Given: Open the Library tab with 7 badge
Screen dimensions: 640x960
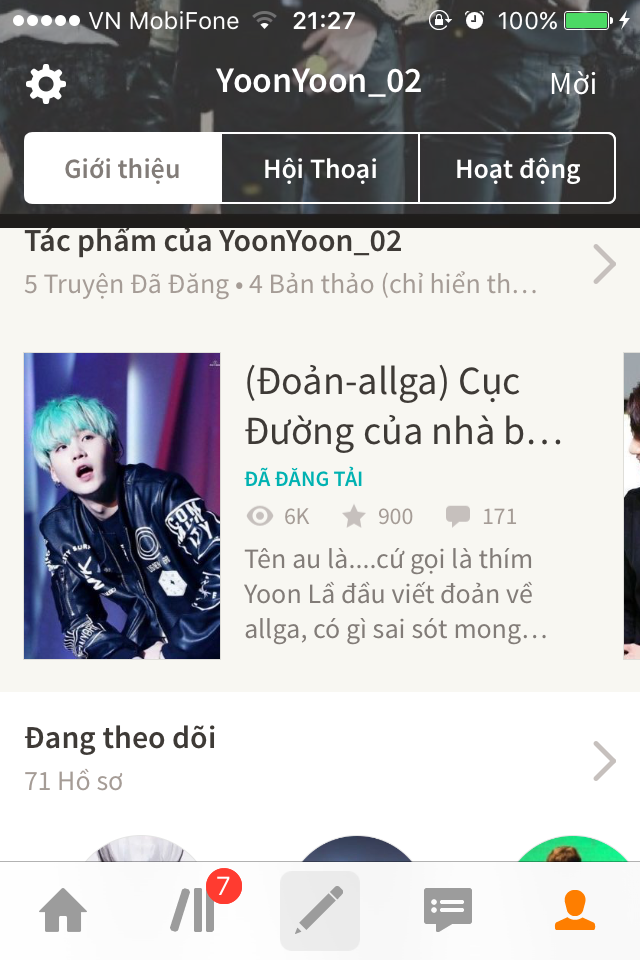Looking at the screenshot, I should coord(193,911).
